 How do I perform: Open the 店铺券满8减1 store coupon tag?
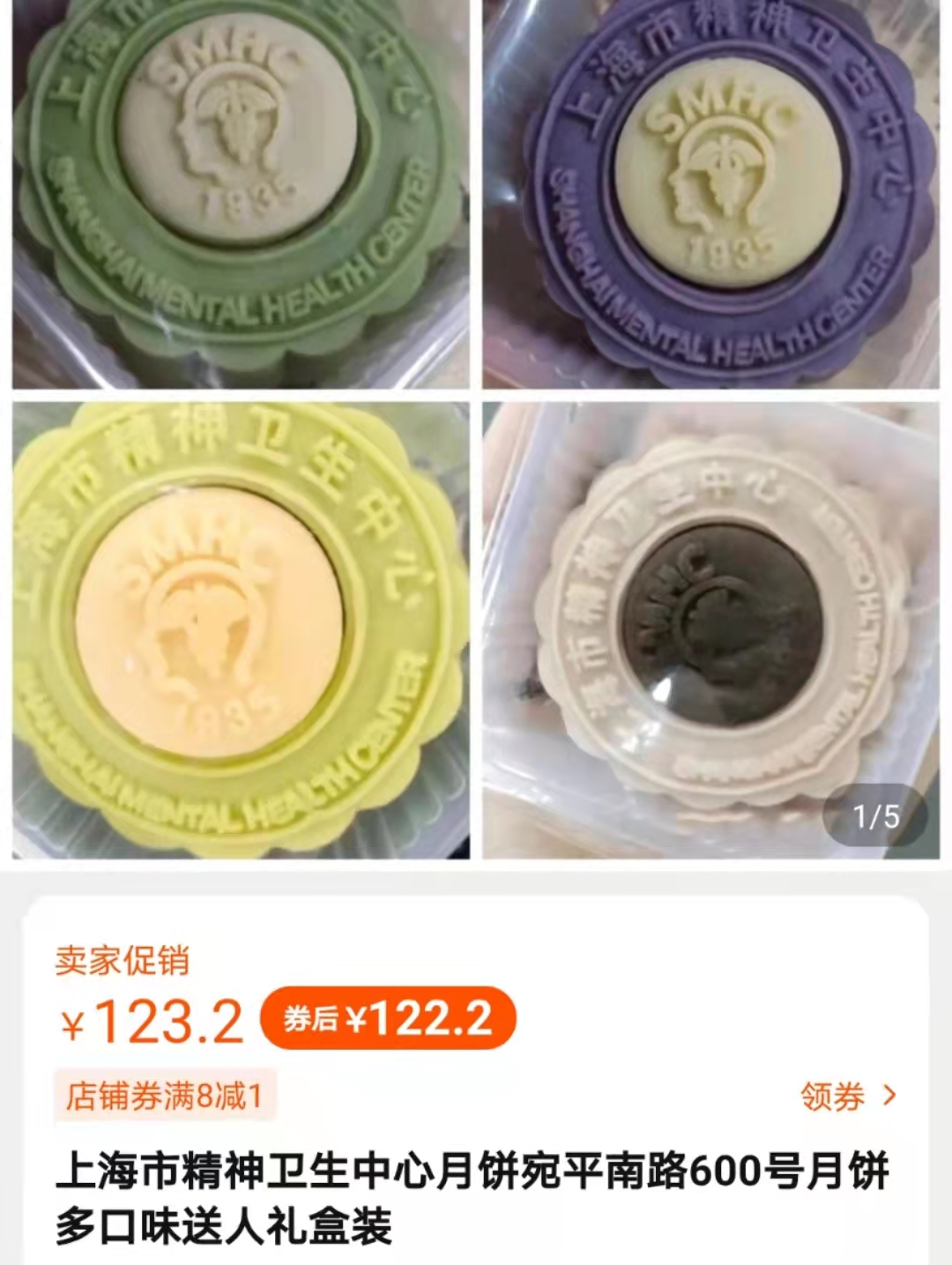pos(165,1096)
